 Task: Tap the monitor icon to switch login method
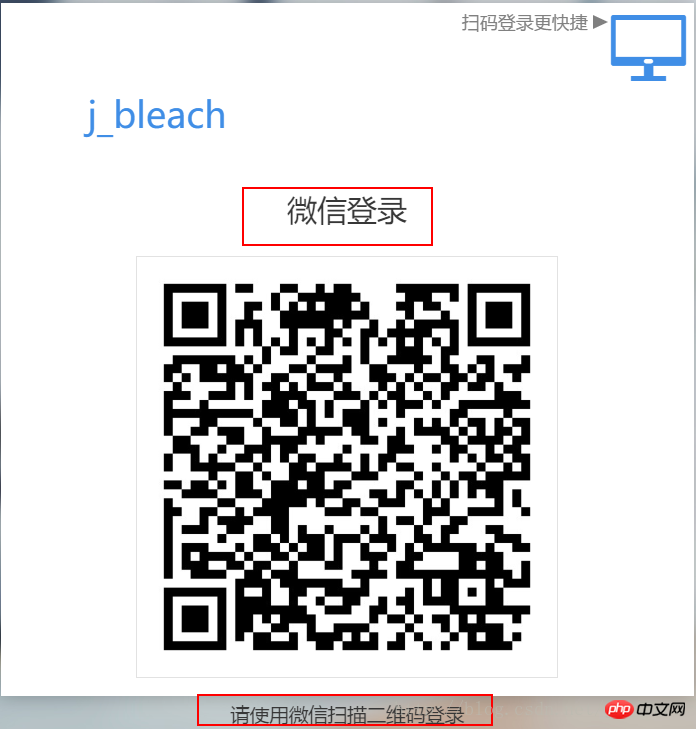click(649, 45)
